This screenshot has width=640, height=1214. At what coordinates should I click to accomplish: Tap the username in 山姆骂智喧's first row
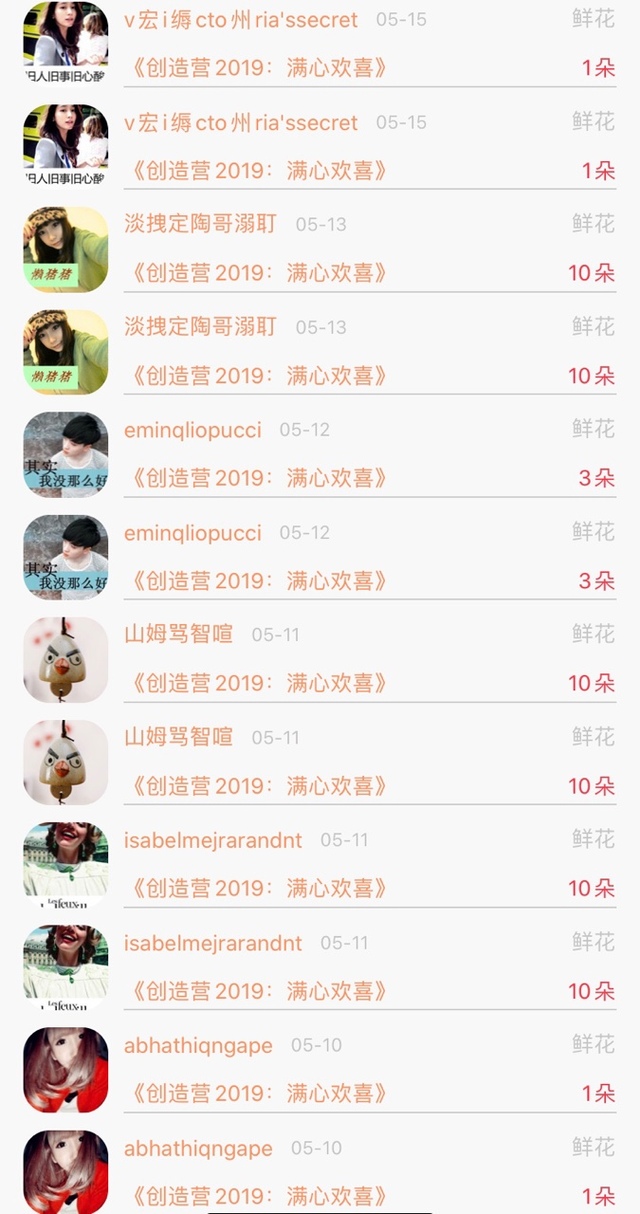(x=178, y=634)
